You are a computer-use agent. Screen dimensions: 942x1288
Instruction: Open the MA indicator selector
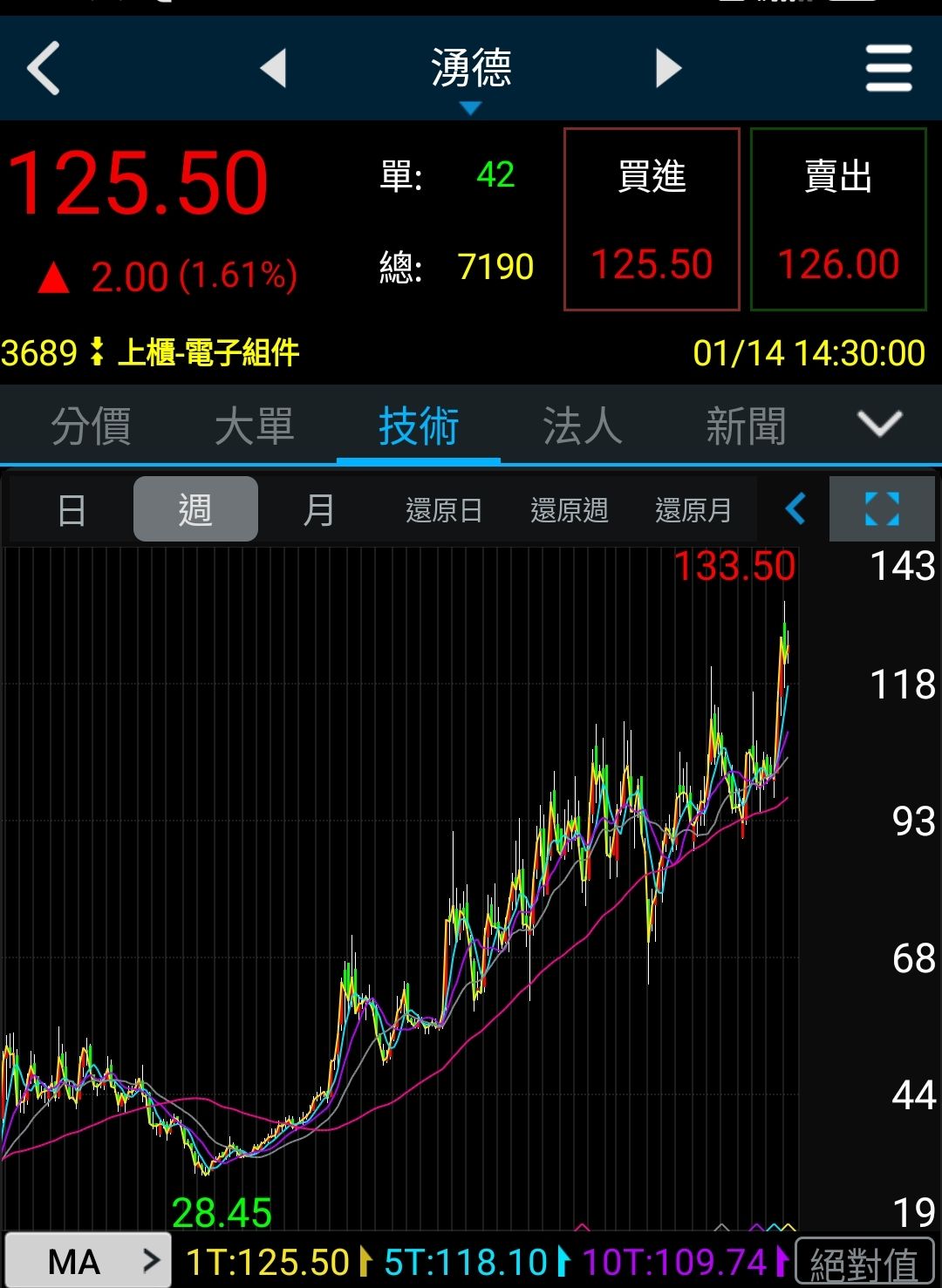tap(88, 1261)
